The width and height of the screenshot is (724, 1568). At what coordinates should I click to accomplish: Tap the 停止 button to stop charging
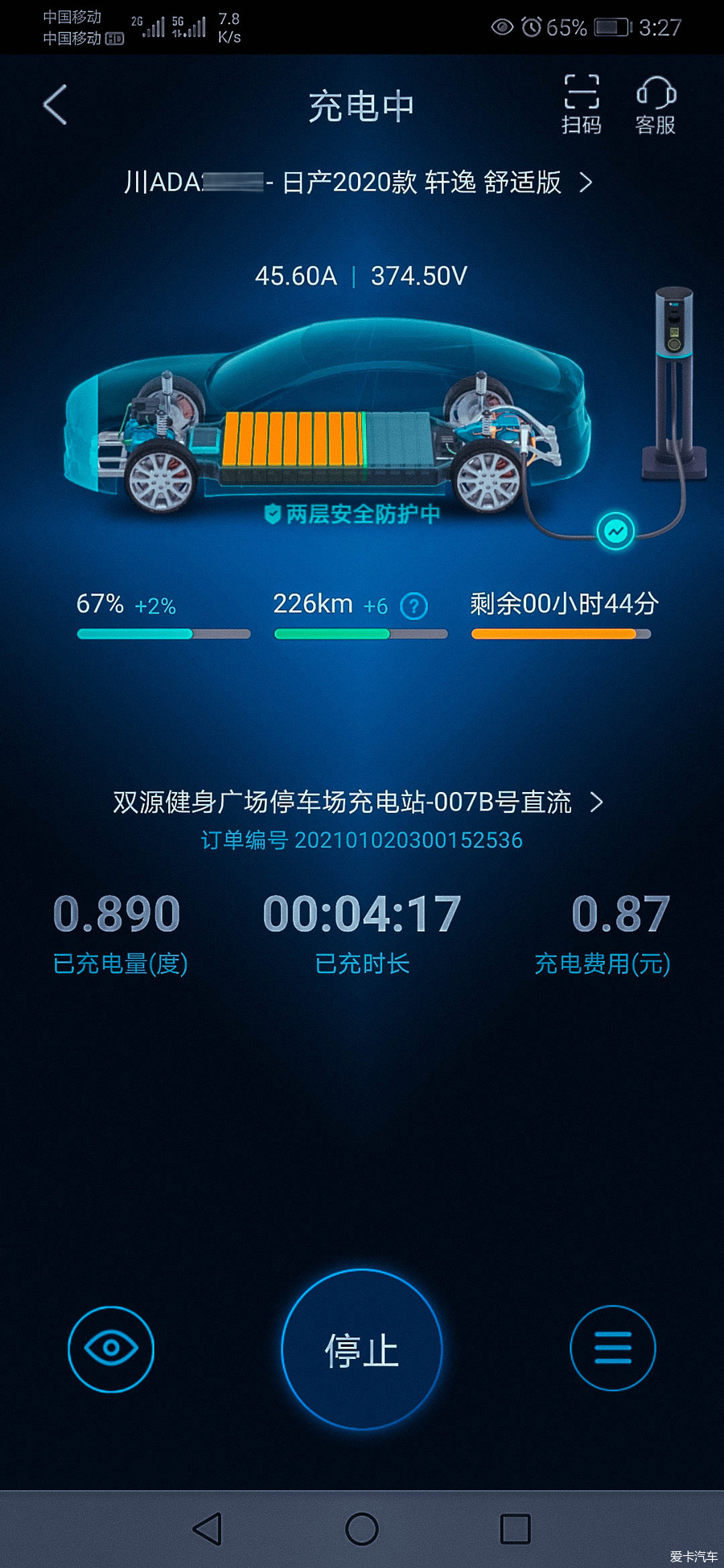point(362,1349)
